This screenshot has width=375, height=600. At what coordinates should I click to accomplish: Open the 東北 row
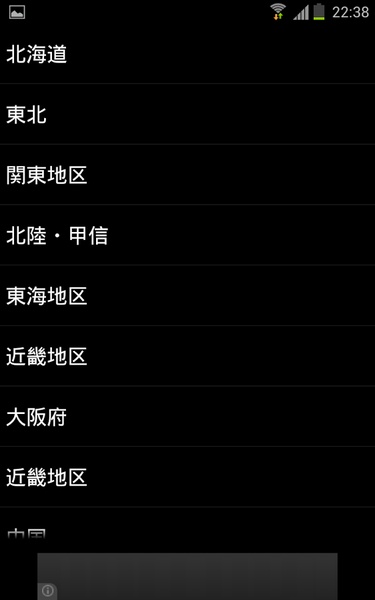pyautogui.click(x=188, y=114)
